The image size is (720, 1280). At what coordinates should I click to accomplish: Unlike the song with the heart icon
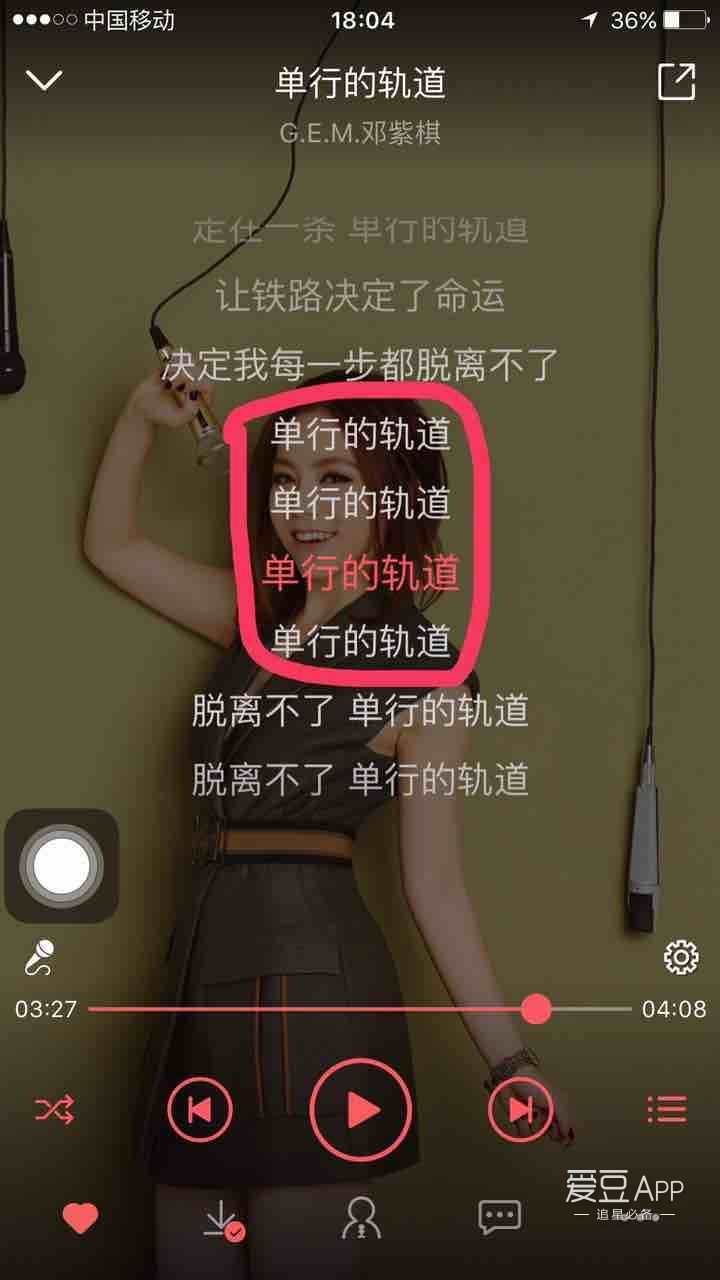(x=80, y=1217)
